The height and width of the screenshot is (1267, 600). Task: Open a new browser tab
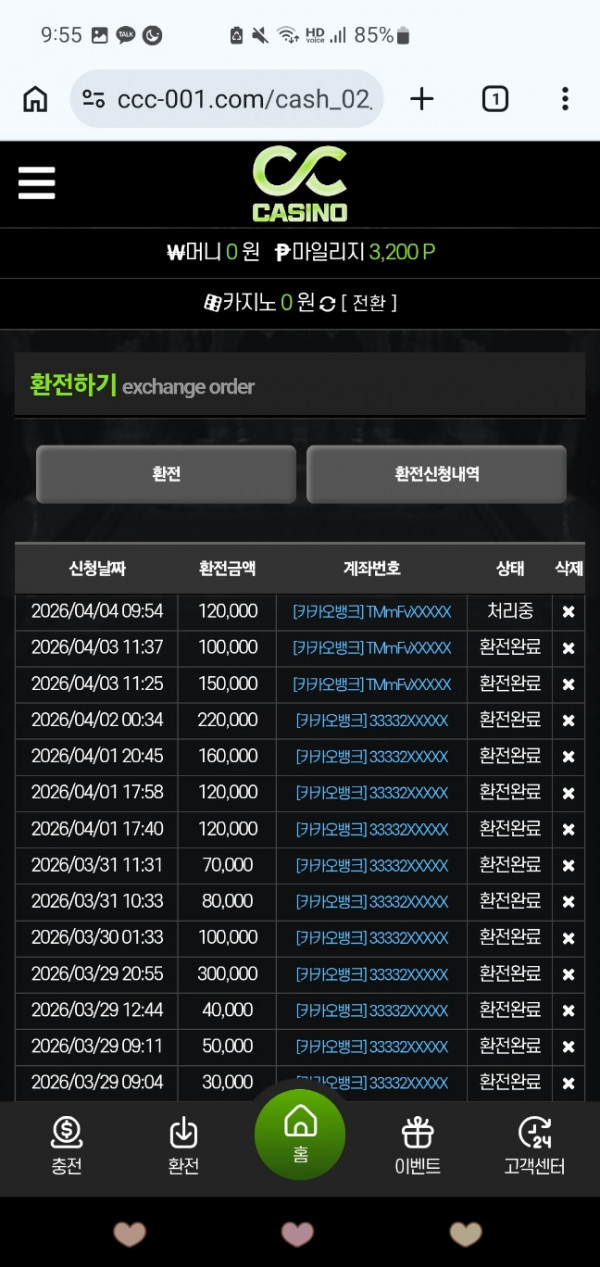(x=422, y=99)
